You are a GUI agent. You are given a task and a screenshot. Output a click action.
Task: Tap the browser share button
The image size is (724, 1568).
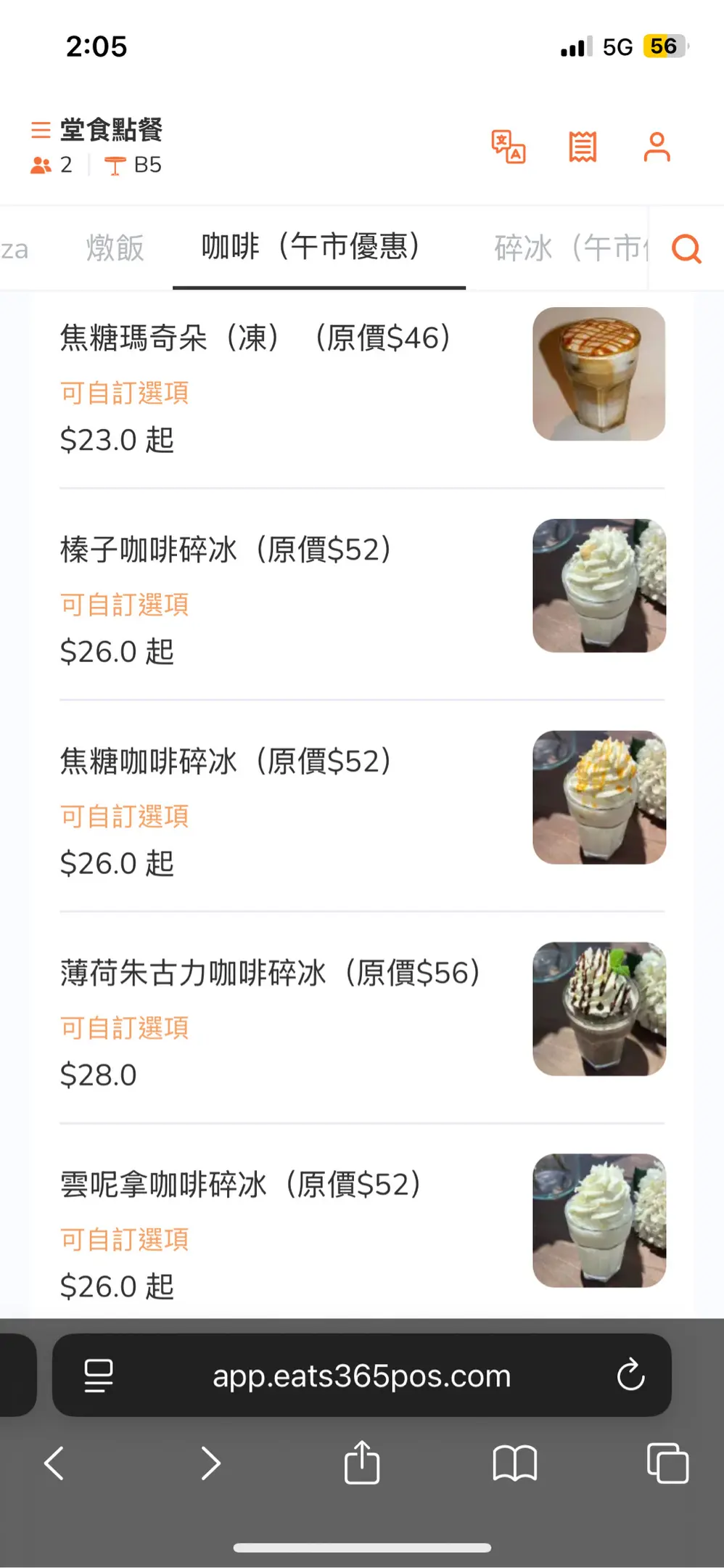[361, 1463]
